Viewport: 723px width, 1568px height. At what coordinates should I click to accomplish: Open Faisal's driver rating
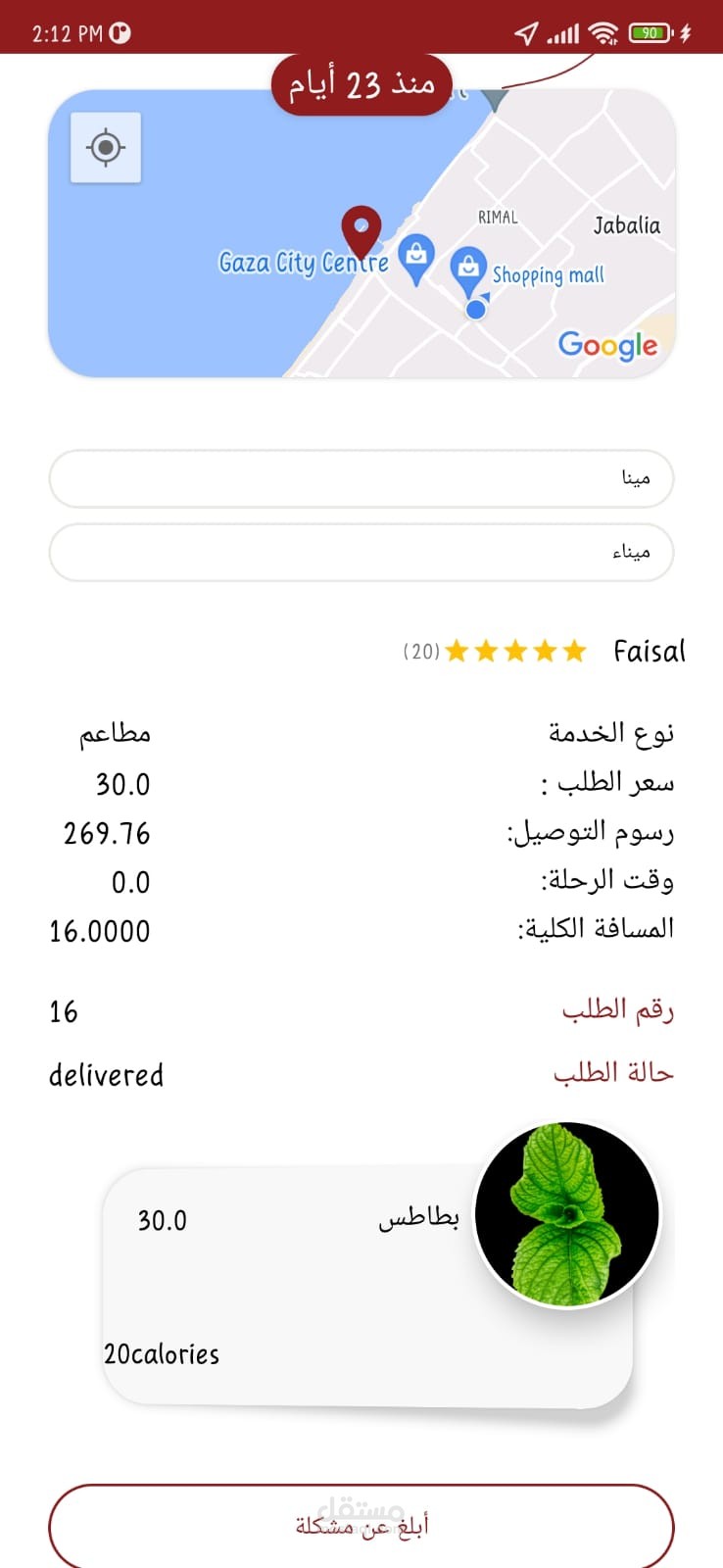(x=514, y=652)
